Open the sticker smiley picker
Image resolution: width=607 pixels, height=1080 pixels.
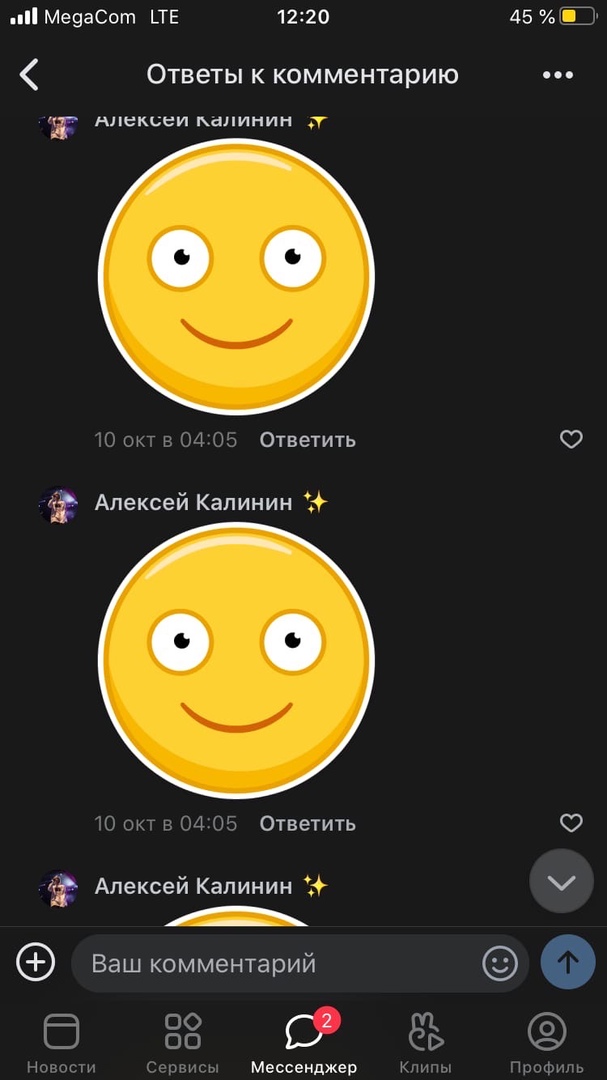pos(500,964)
